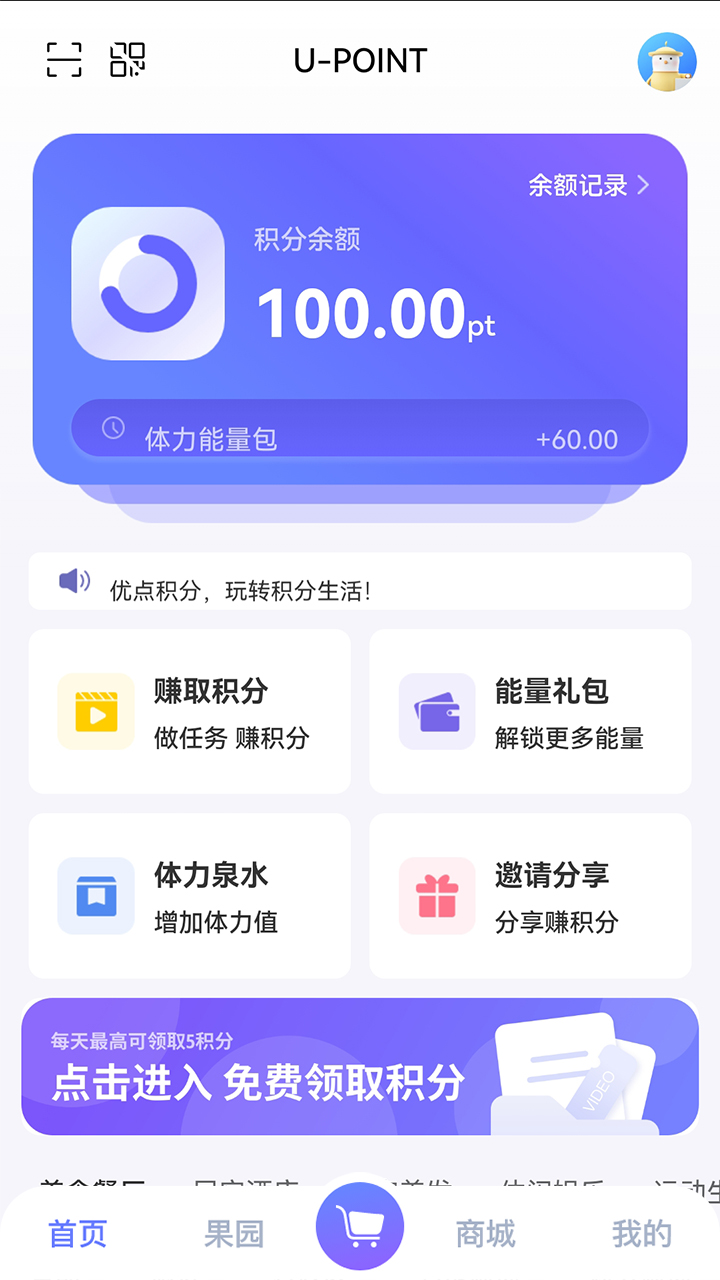This screenshot has height=1280, width=720.
Task: Tap the 邀请分享 gift icon
Action: pos(438,894)
